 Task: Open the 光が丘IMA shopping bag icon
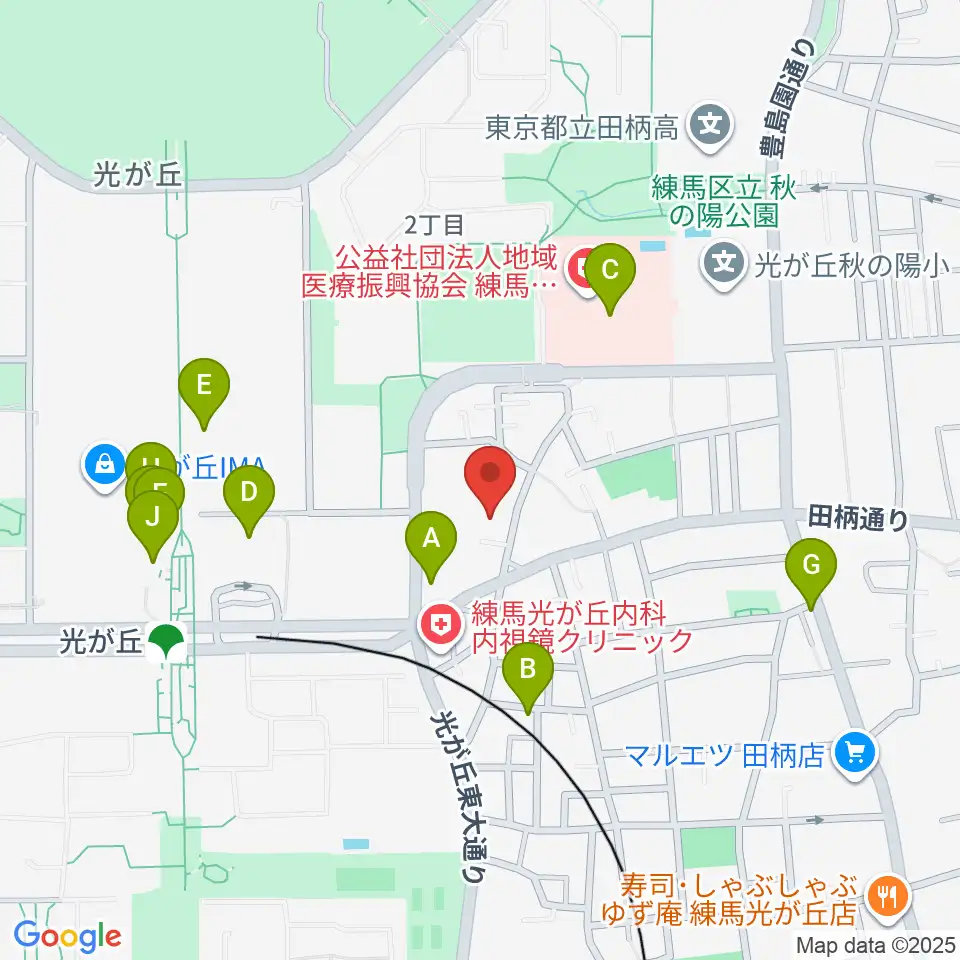pos(105,467)
